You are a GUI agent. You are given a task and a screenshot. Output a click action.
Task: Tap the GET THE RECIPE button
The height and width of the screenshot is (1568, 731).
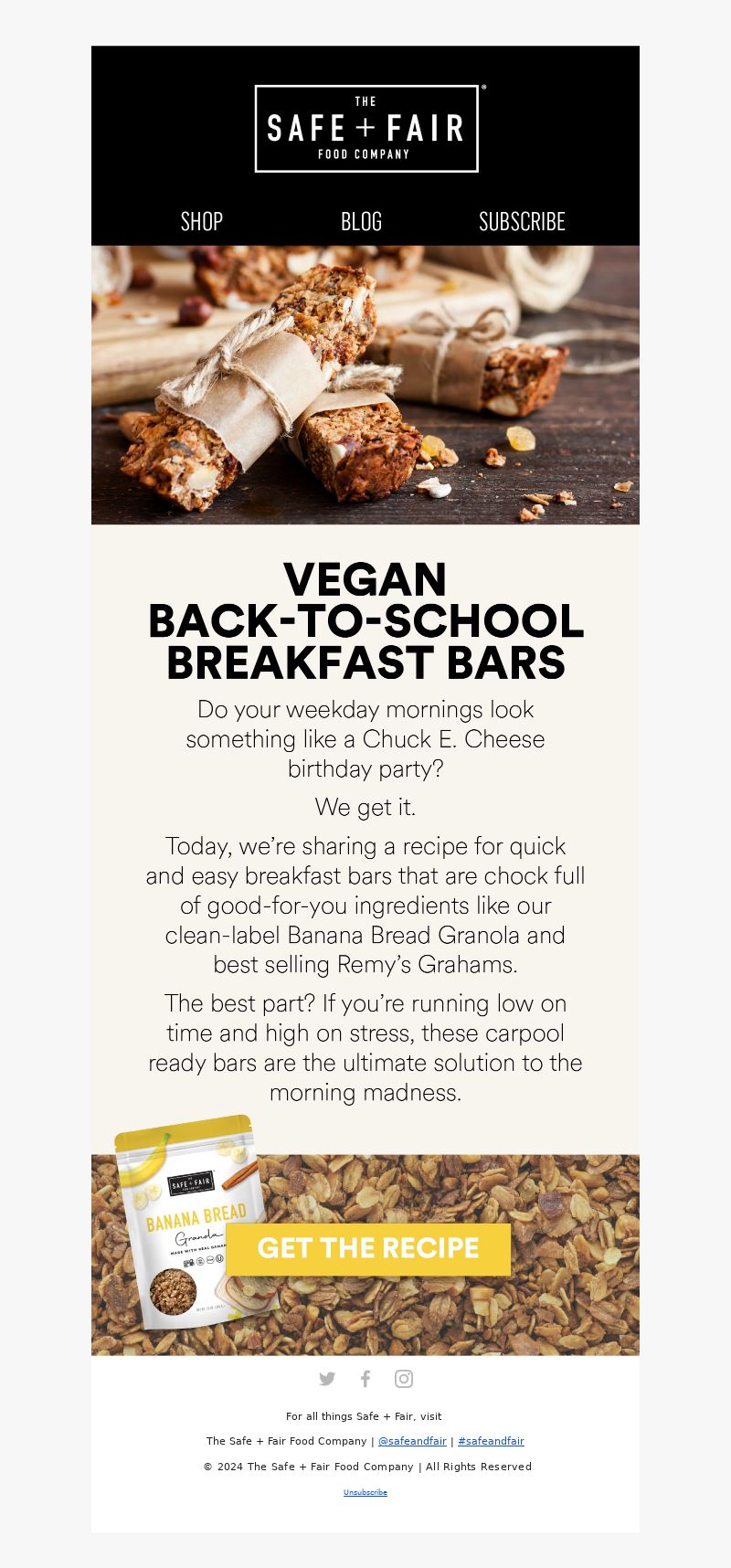tap(368, 1248)
